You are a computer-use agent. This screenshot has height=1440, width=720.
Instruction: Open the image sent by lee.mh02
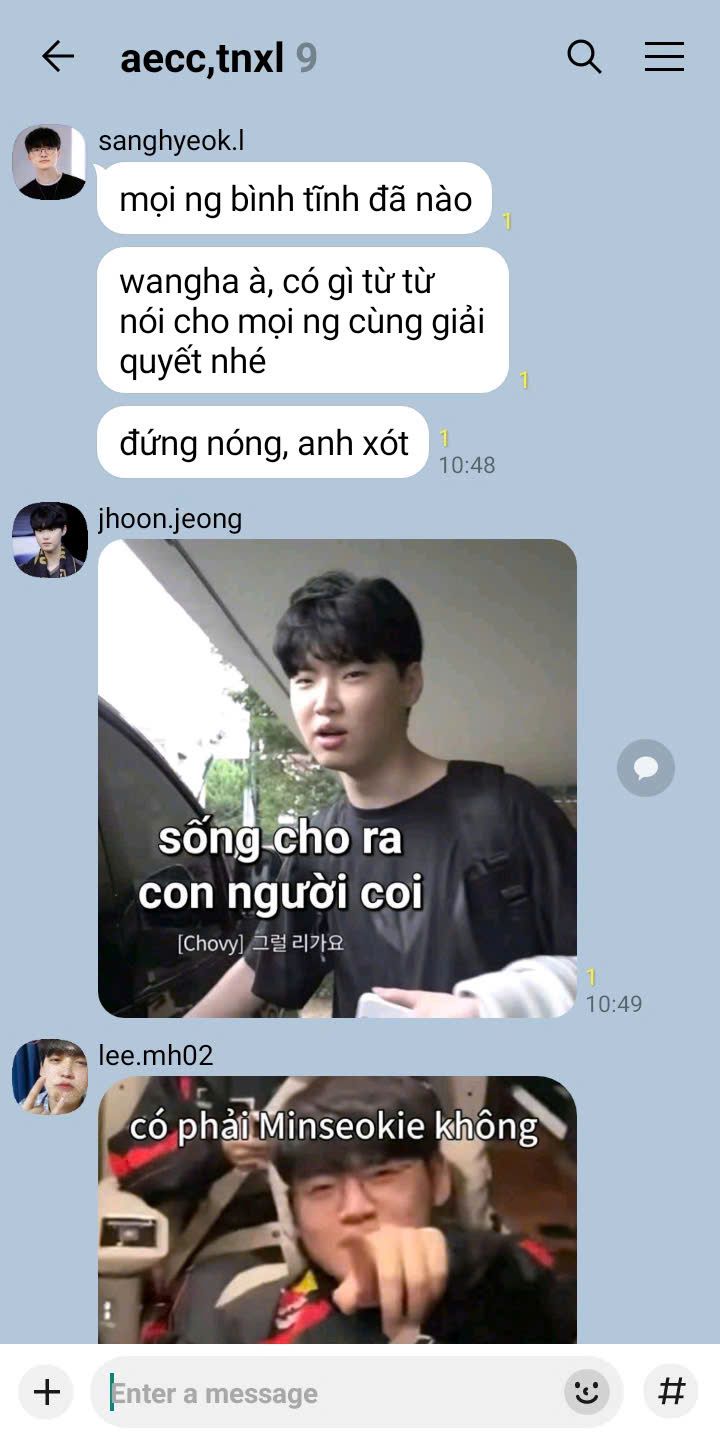337,1210
